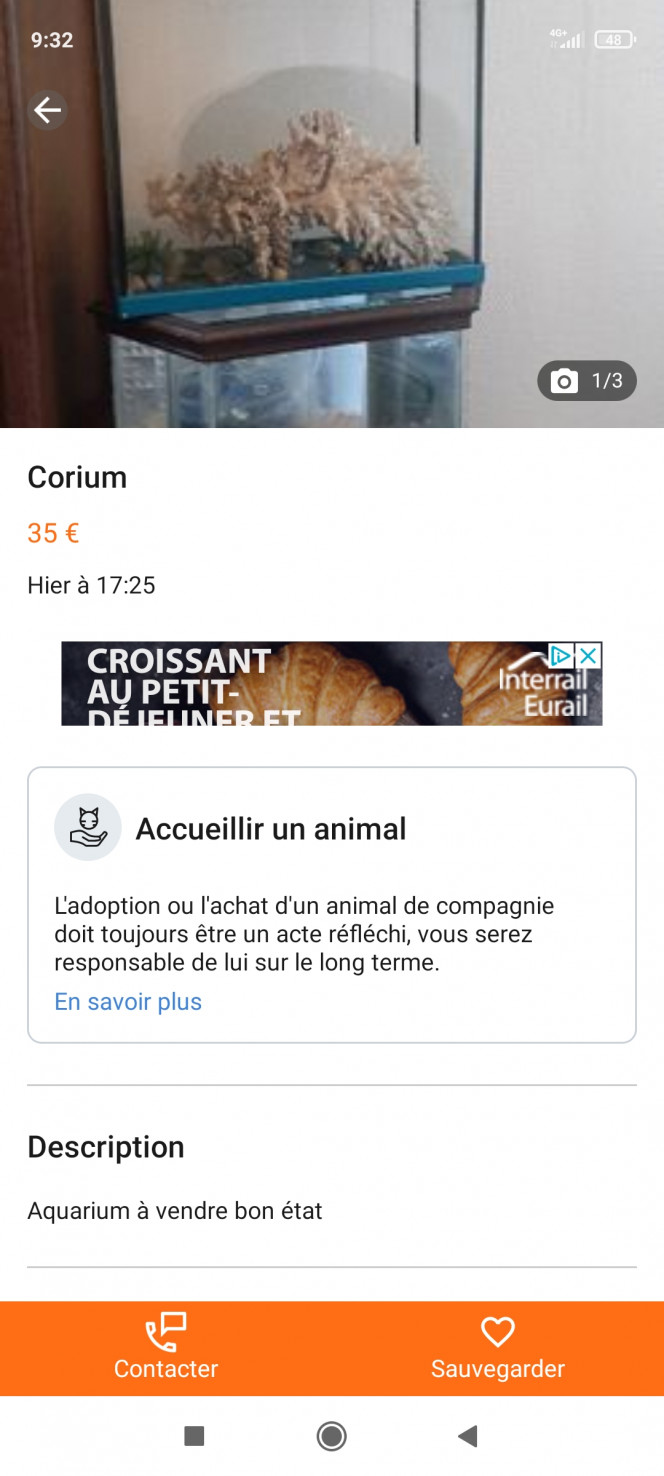Save the listing with Sauvegarder
The width and height of the screenshot is (664, 1476).
pos(498,1348)
